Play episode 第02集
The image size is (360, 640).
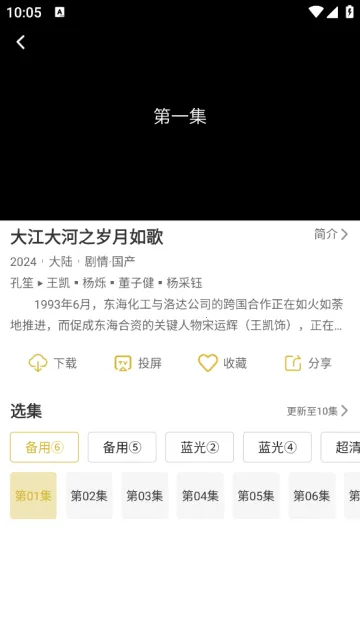89,496
